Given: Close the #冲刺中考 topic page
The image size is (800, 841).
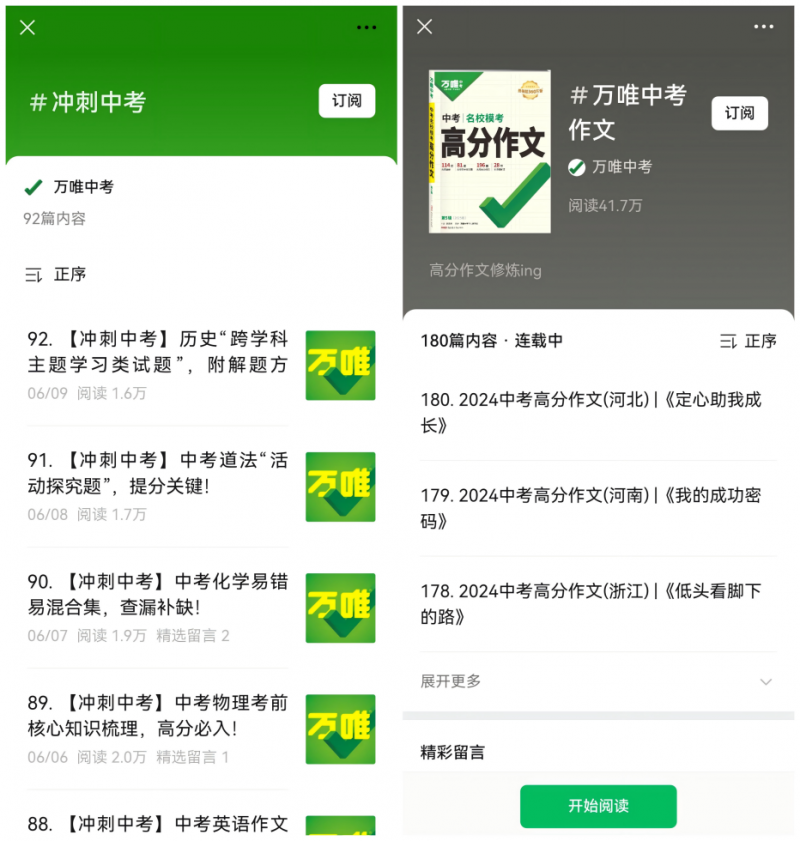Looking at the screenshot, I should coord(27,28).
